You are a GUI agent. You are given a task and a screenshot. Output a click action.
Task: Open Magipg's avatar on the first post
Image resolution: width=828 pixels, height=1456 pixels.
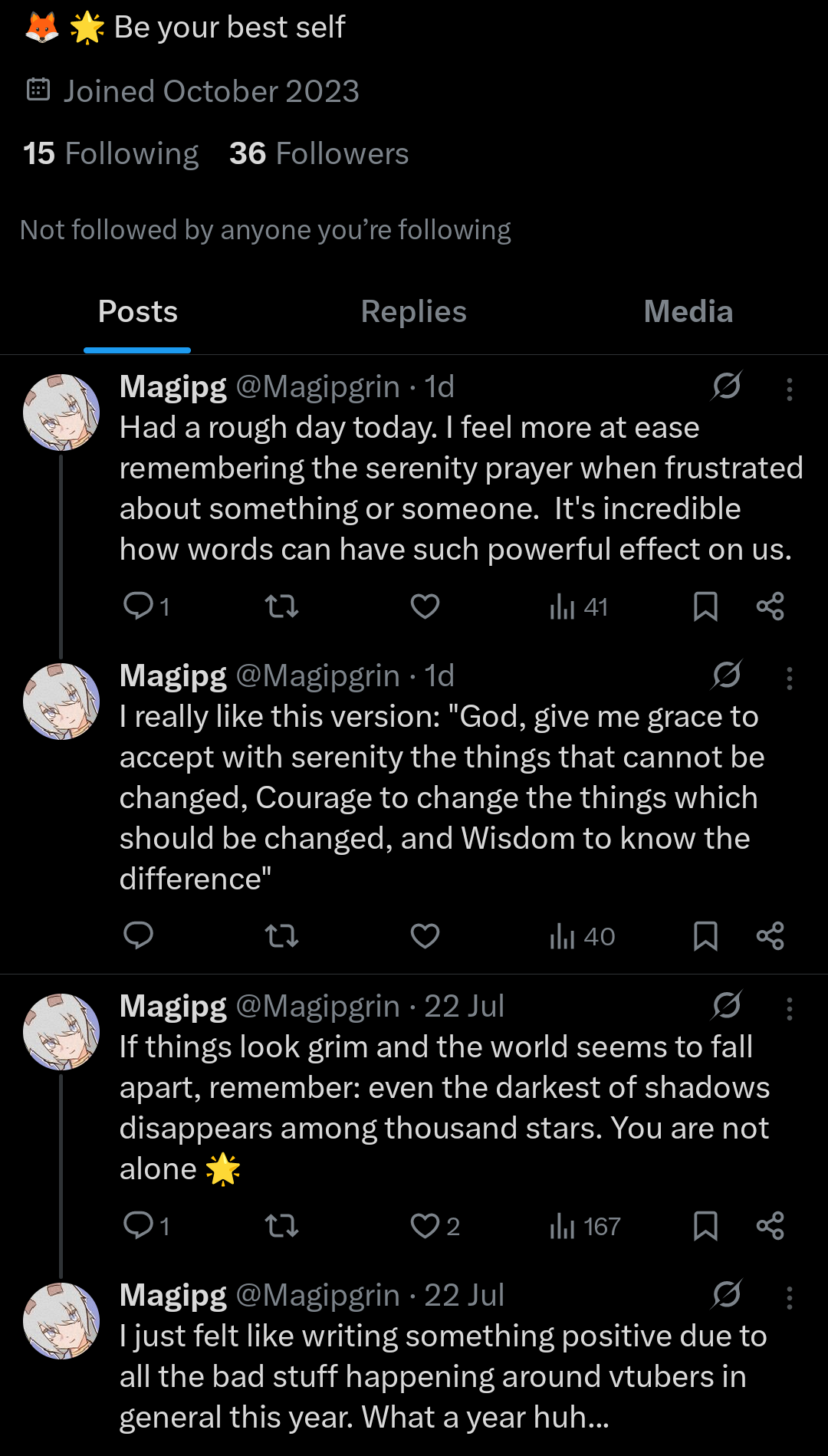coord(61,412)
